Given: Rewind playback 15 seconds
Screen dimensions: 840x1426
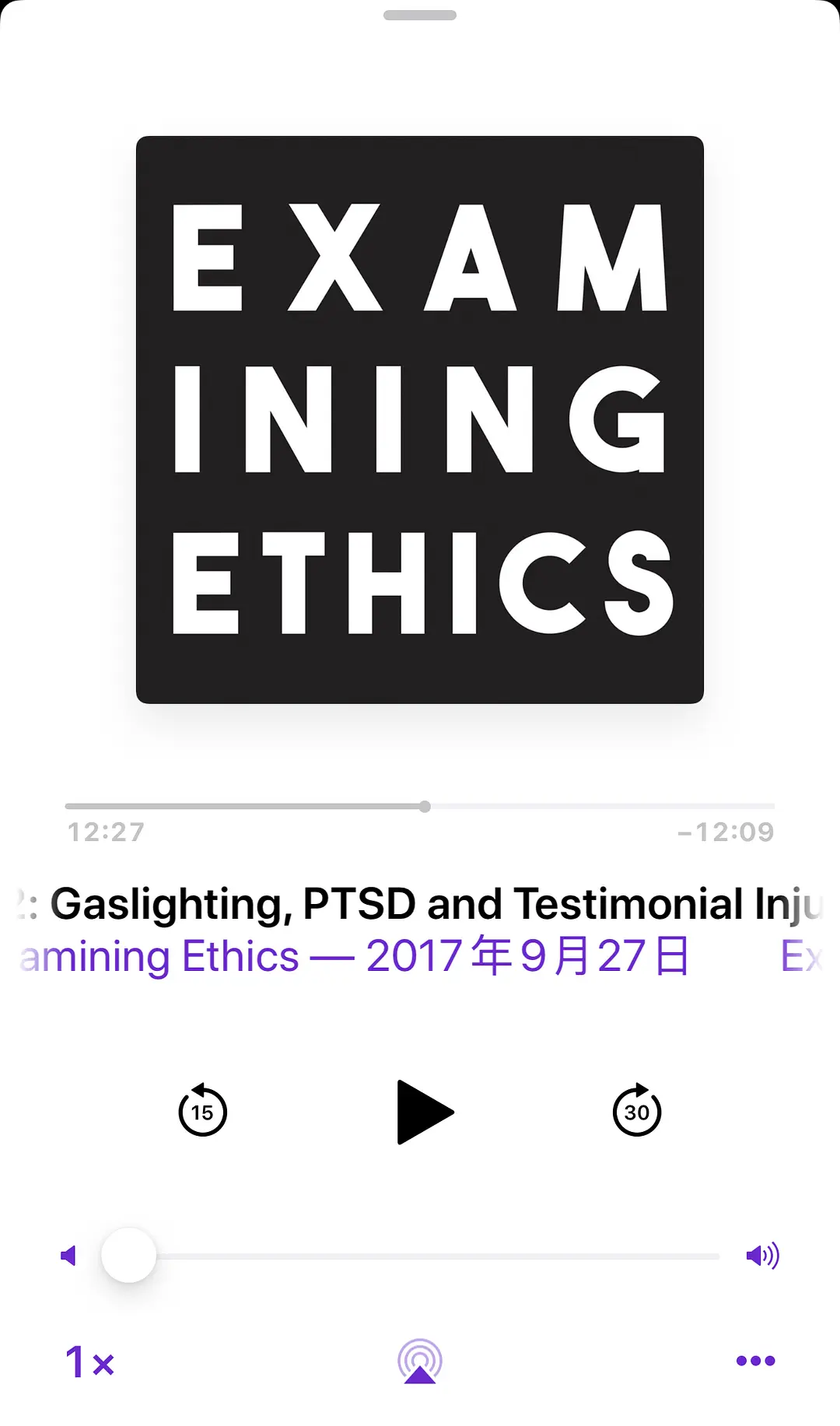Looking at the screenshot, I should 202,1111.
